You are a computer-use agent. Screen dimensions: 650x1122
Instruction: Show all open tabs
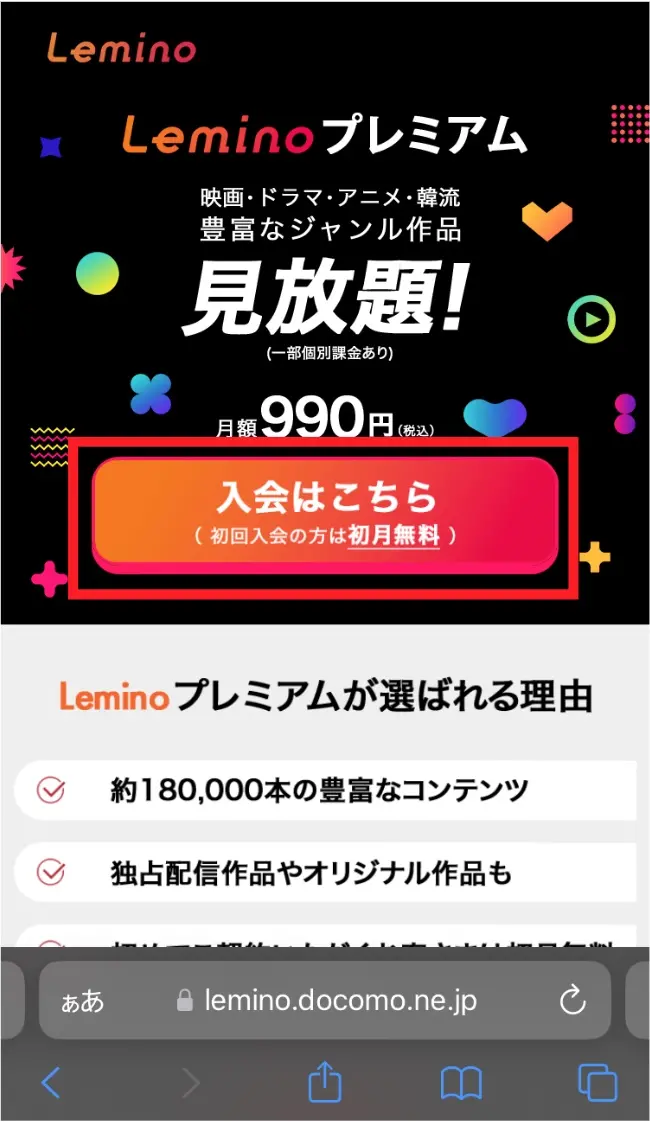pos(597,1082)
